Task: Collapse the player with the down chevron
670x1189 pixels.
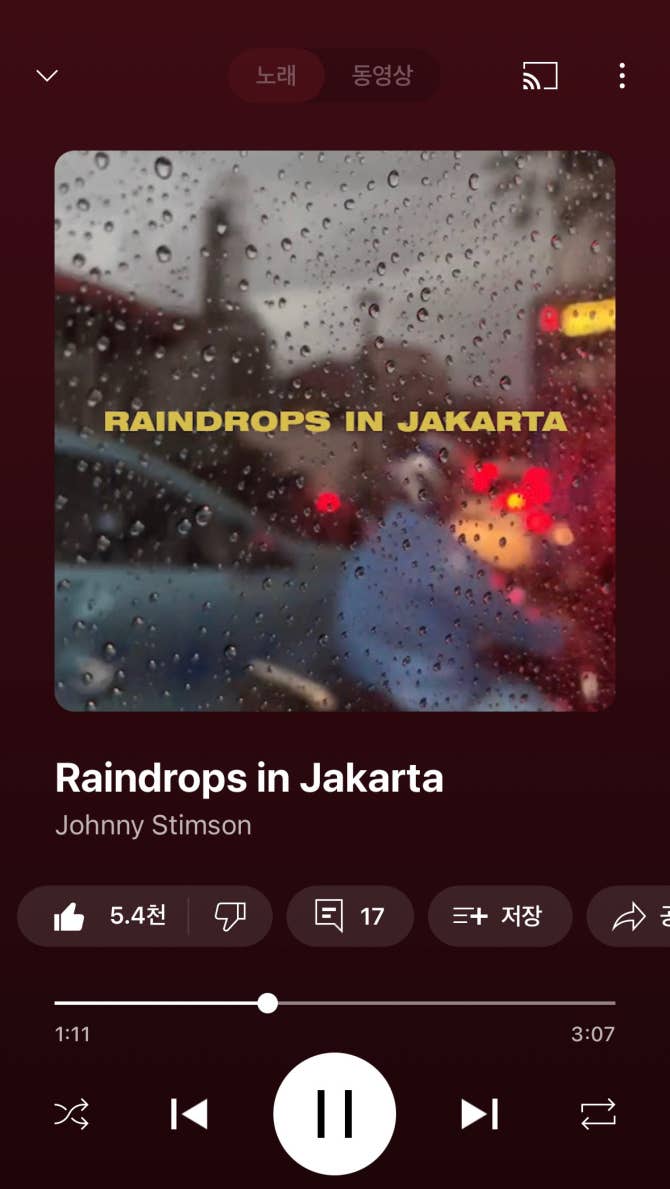Action: pyautogui.click(x=47, y=76)
